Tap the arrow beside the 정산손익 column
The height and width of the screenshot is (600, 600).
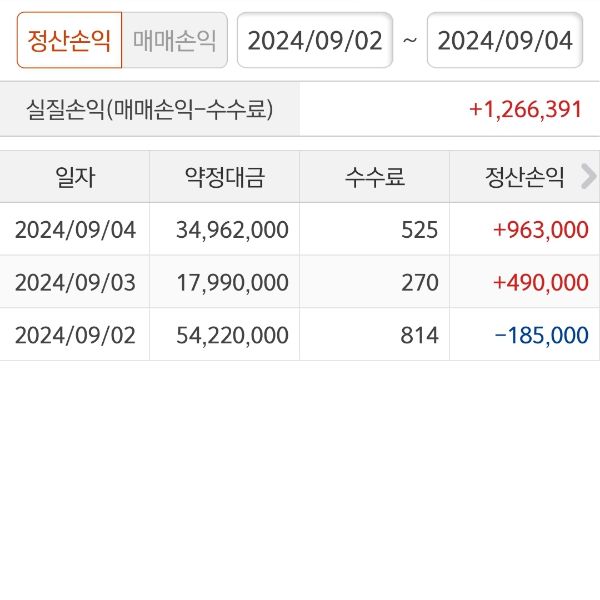click(x=588, y=177)
